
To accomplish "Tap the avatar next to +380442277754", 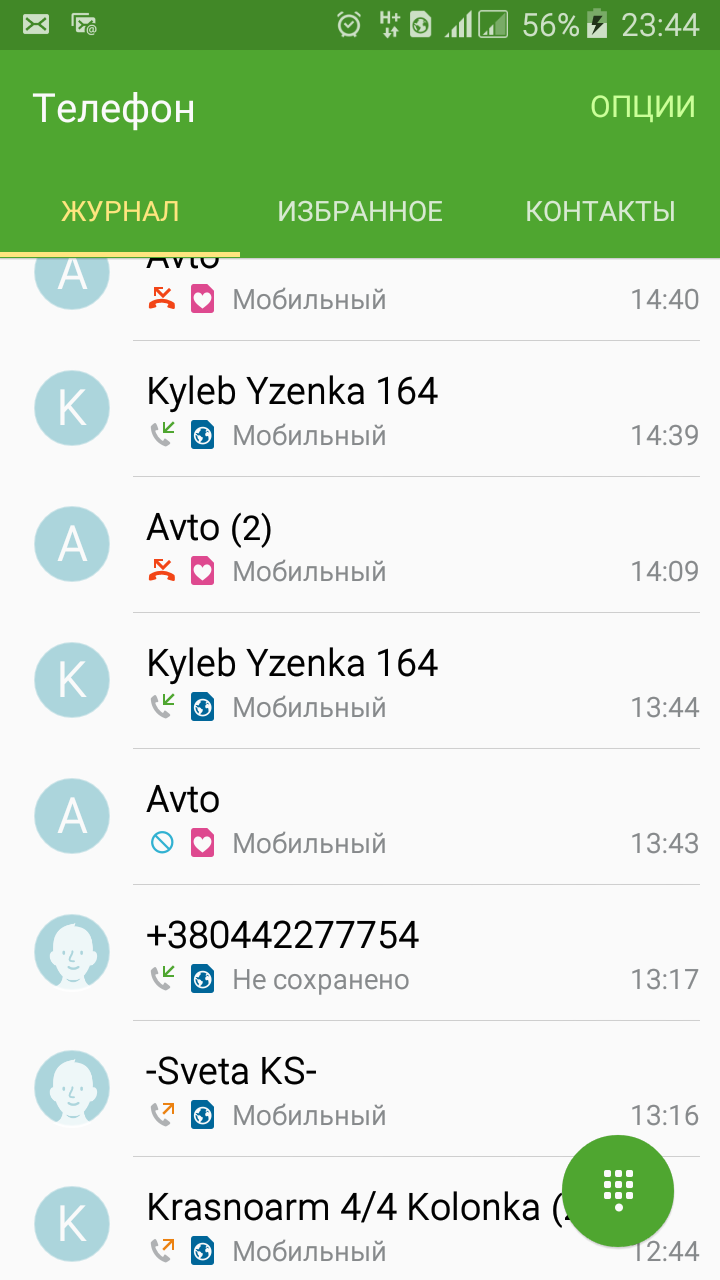I will [x=72, y=953].
